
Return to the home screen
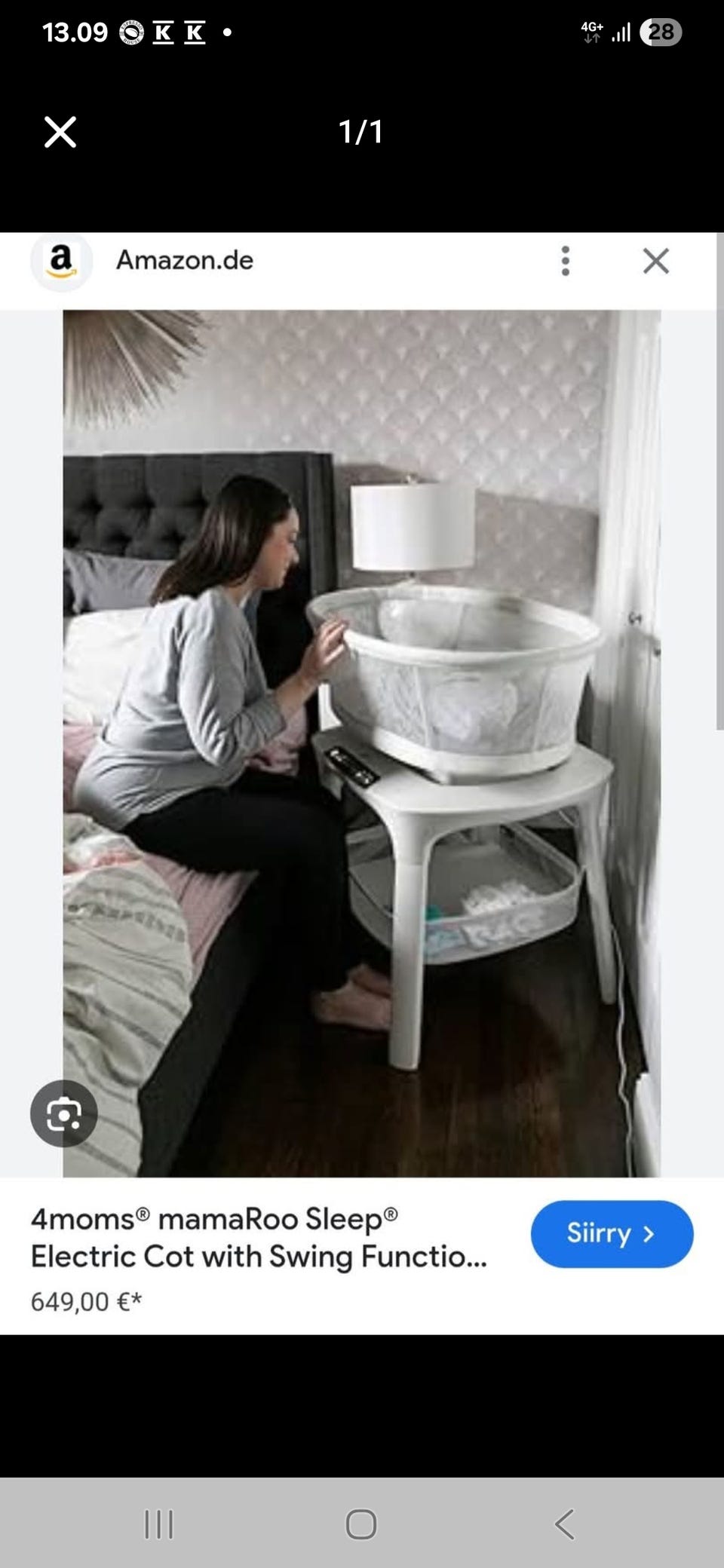[x=361, y=1524]
